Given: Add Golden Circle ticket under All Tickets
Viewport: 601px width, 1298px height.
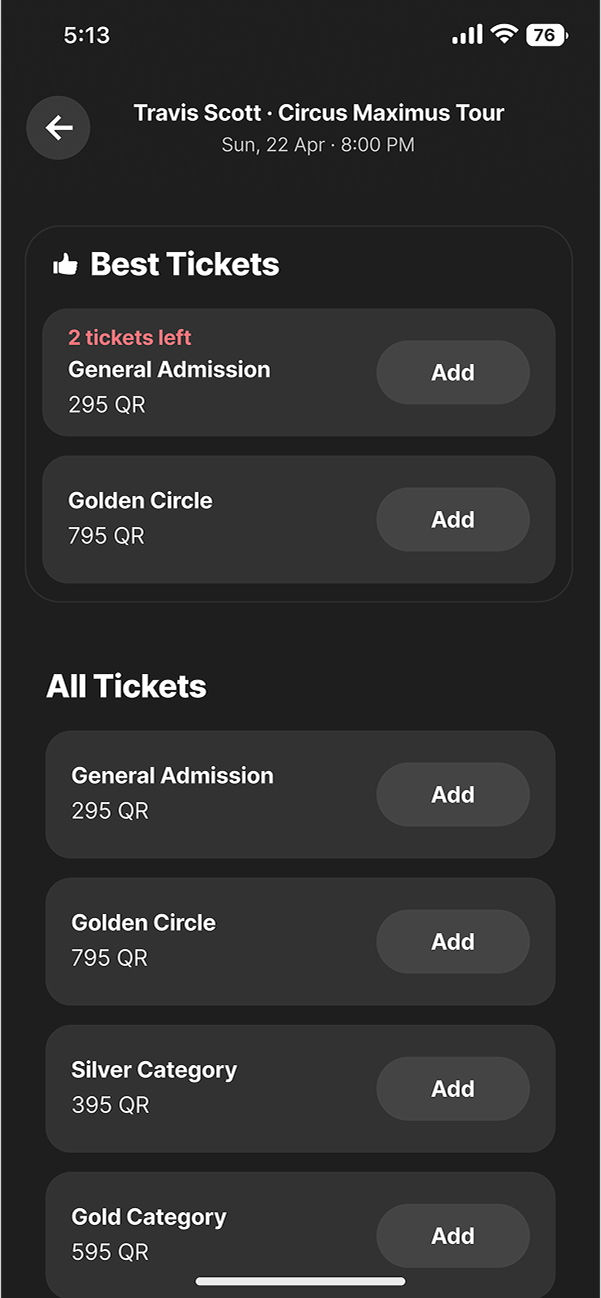Looking at the screenshot, I should click(453, 942).
